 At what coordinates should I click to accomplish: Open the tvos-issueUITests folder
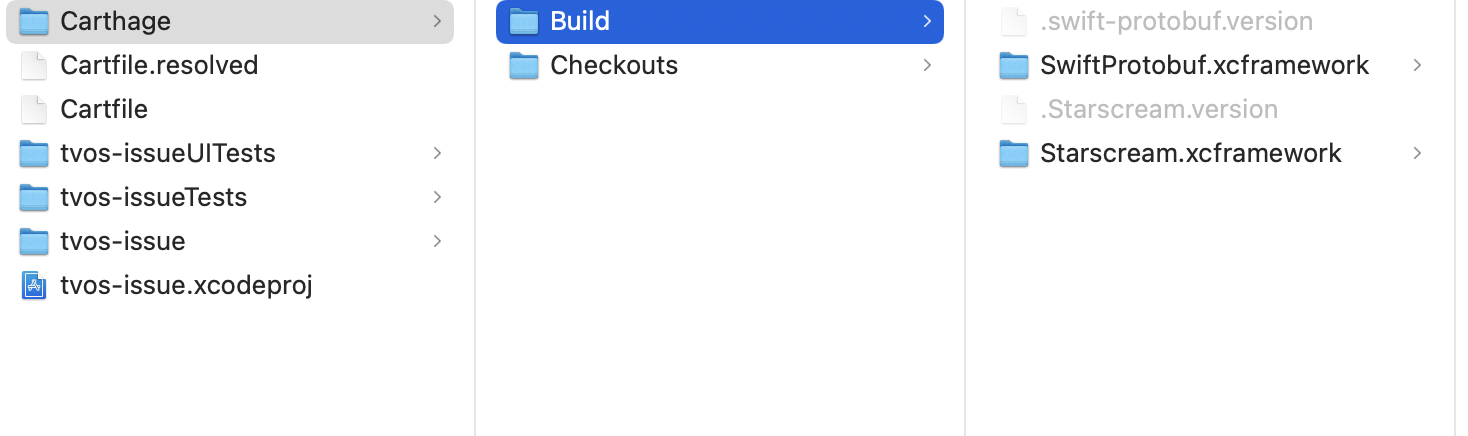coord(167,153)
